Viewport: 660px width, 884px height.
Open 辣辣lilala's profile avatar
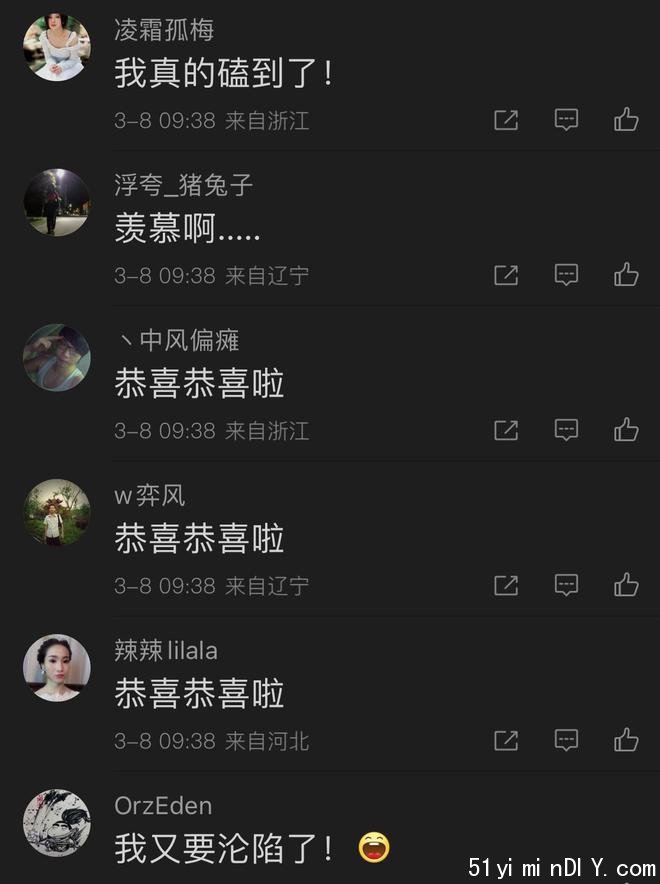(57, 667)
